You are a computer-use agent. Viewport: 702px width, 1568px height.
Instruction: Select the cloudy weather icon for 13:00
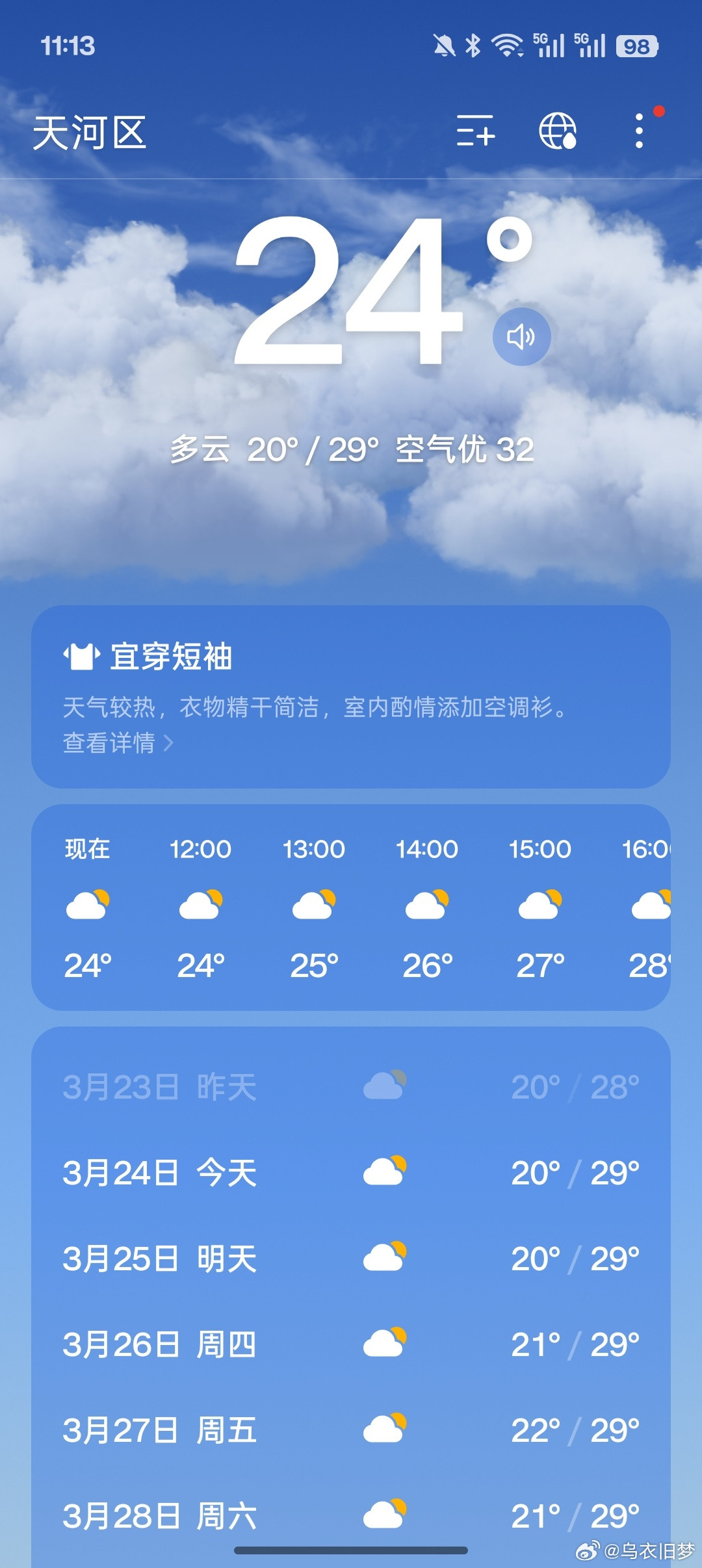click(314, 904)
